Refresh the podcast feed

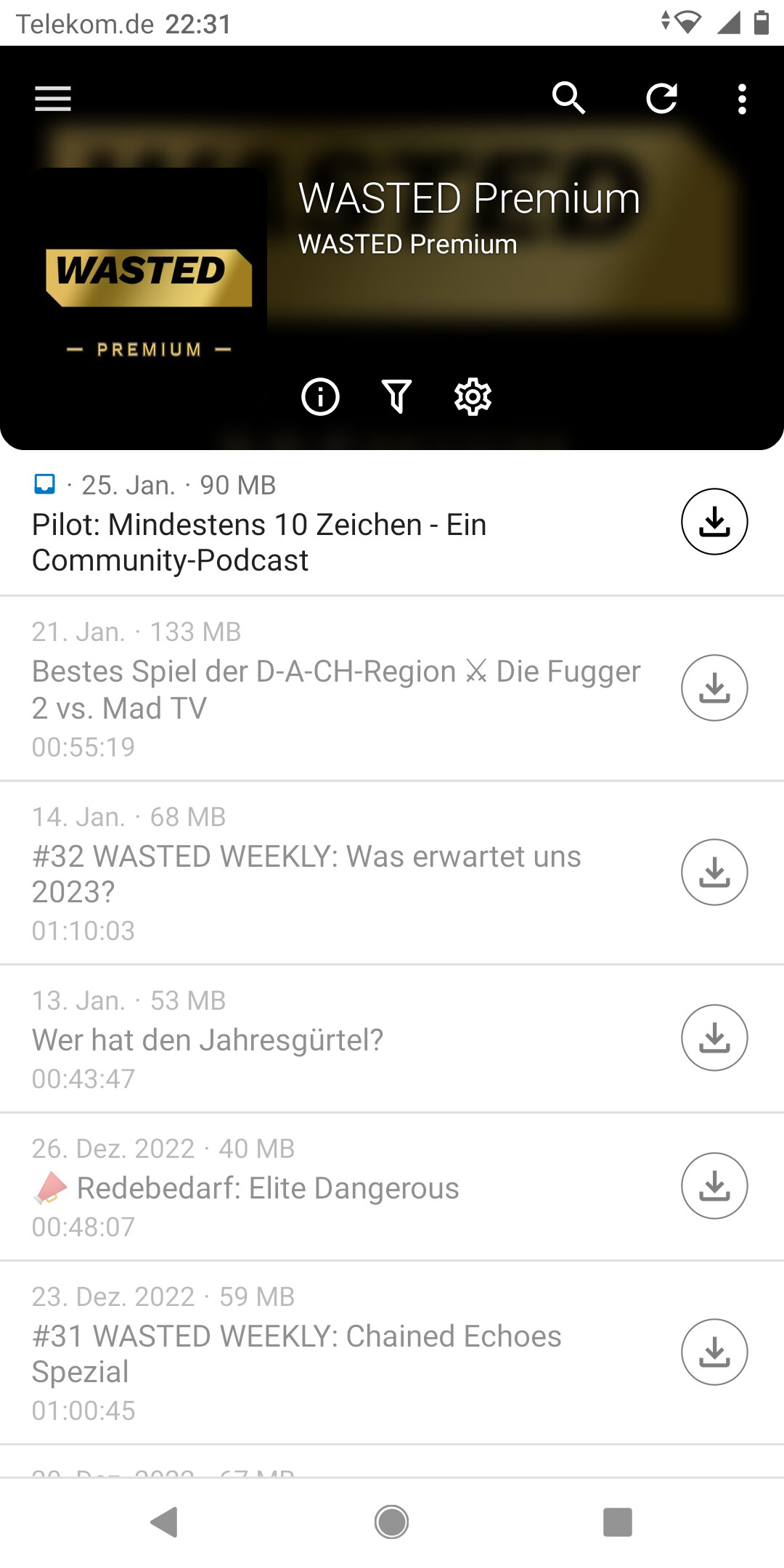[661, 99]
